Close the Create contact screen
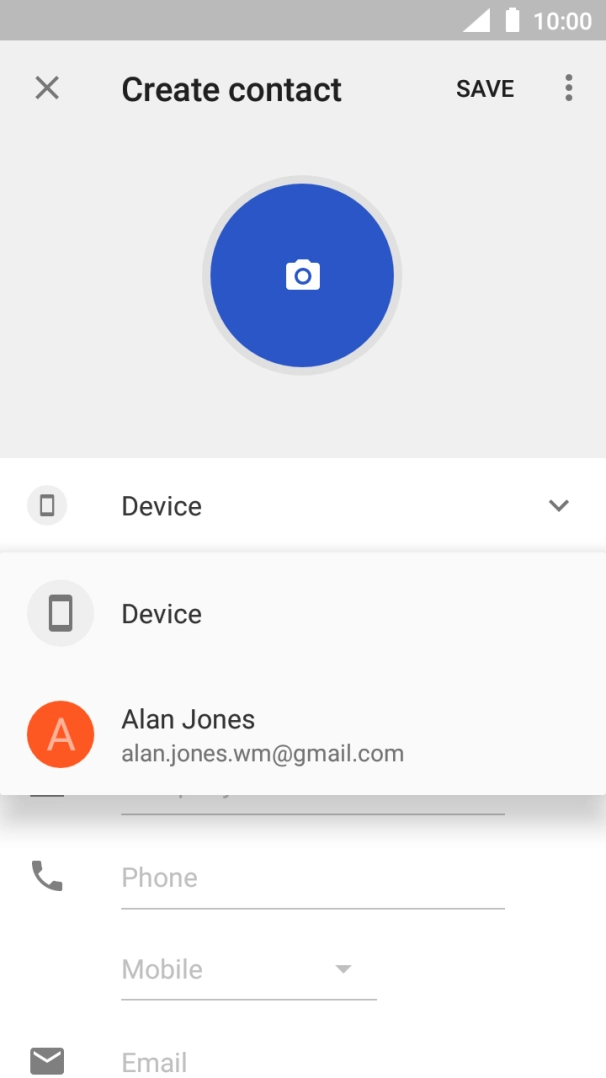 pos(47,88)
